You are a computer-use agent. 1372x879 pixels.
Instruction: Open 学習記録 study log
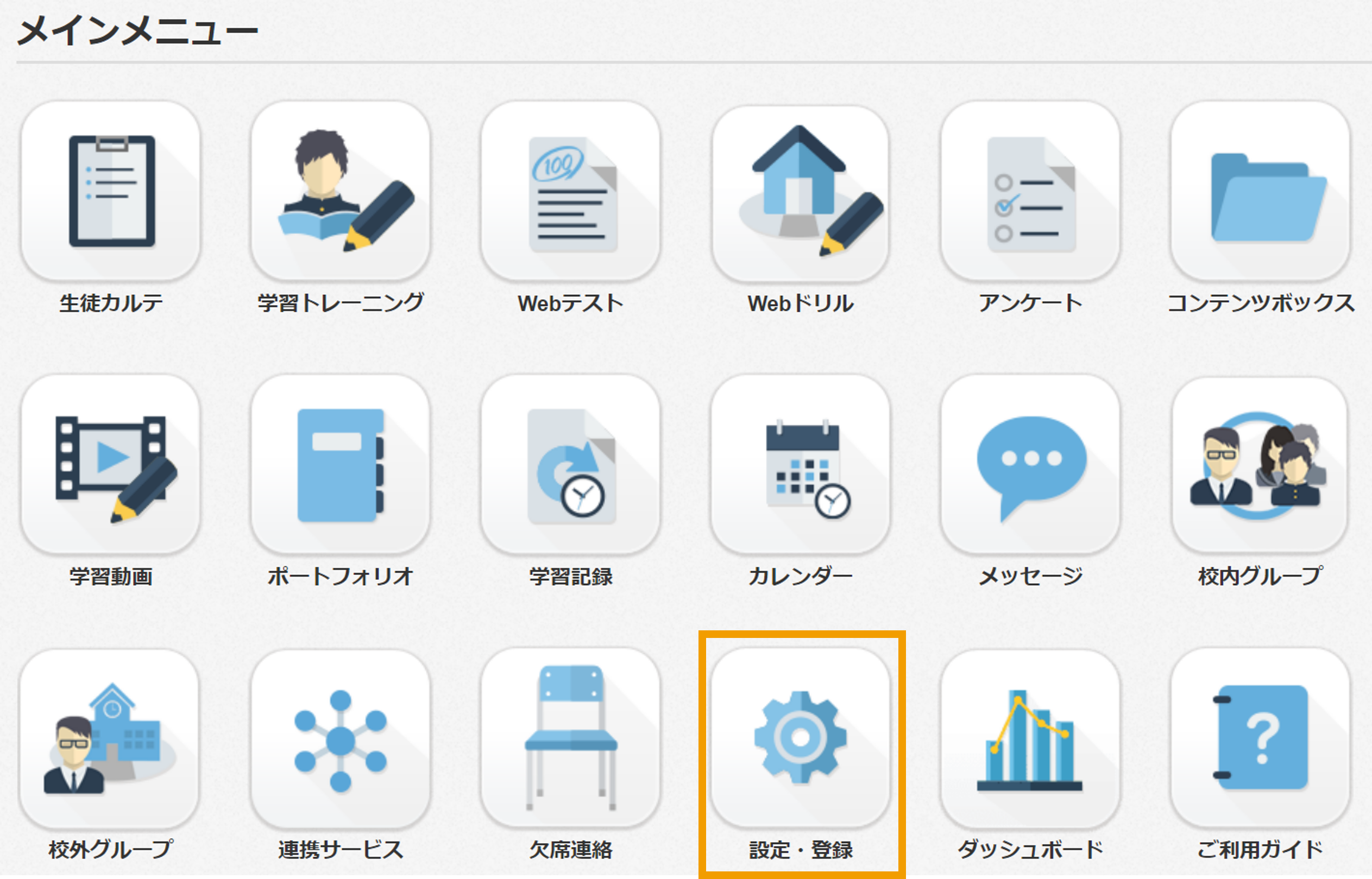pos(570,464)
